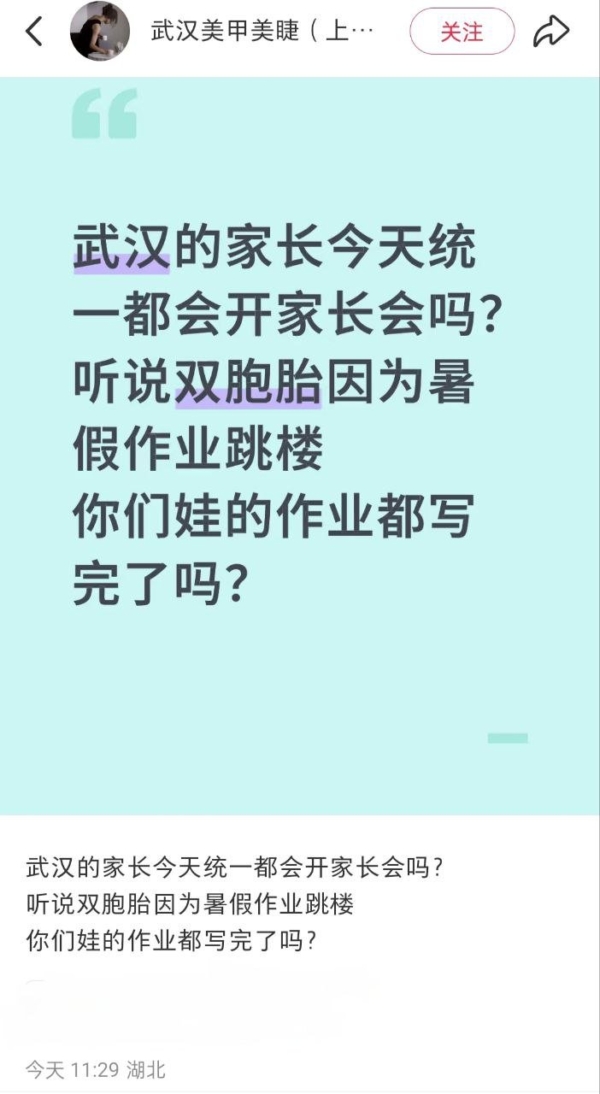Go back using the back arrow
Image resolution: width=600 pixels, height=1094 pixels.
click(x=33, y=32)
